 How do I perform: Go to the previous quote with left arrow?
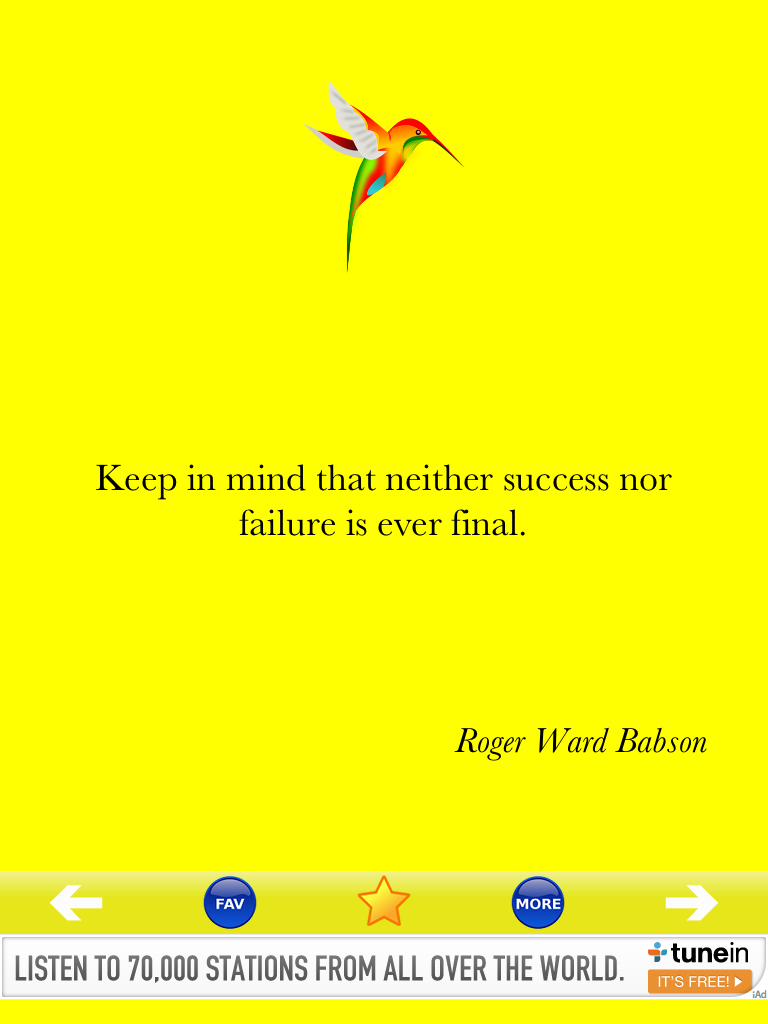click(x=76, y=903)
